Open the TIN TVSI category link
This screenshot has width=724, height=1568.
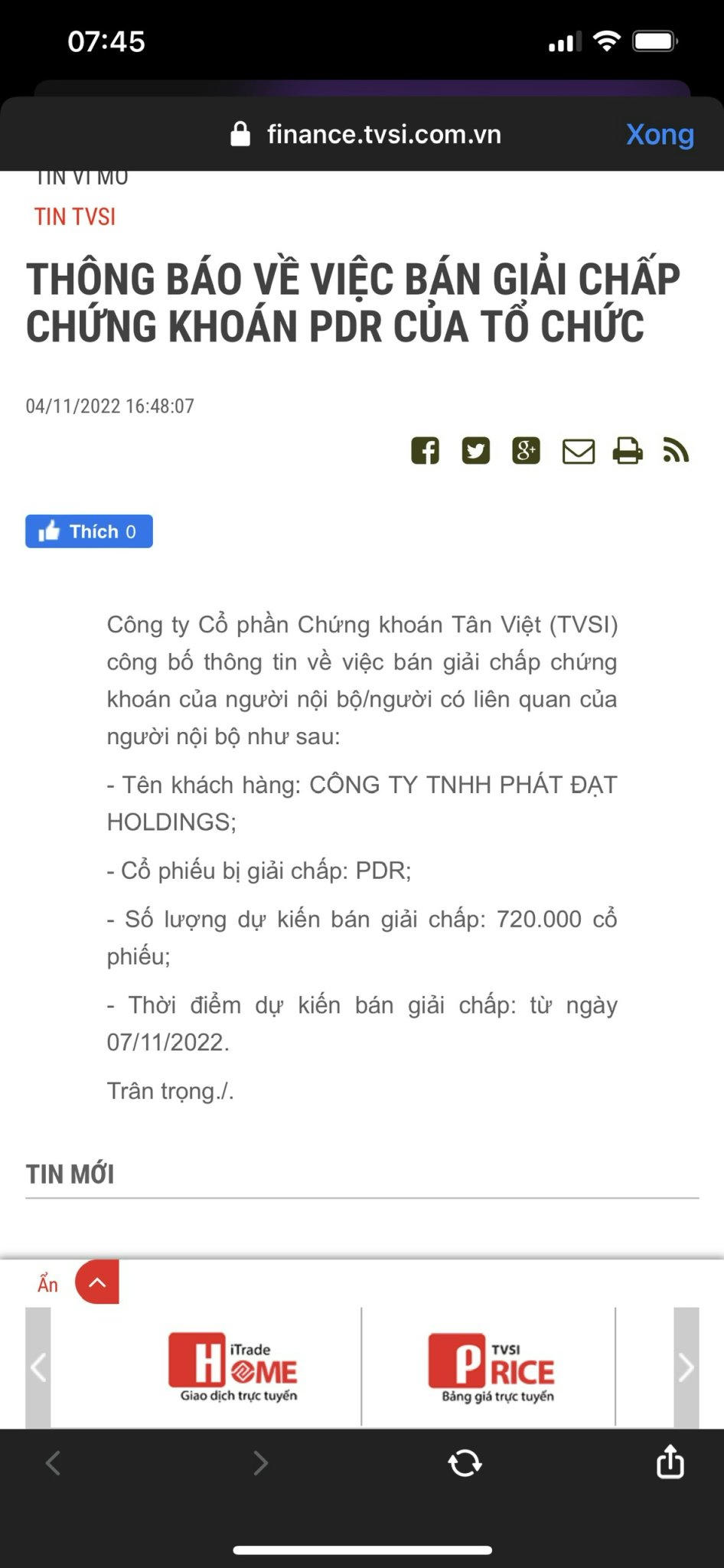coord(74,217)
